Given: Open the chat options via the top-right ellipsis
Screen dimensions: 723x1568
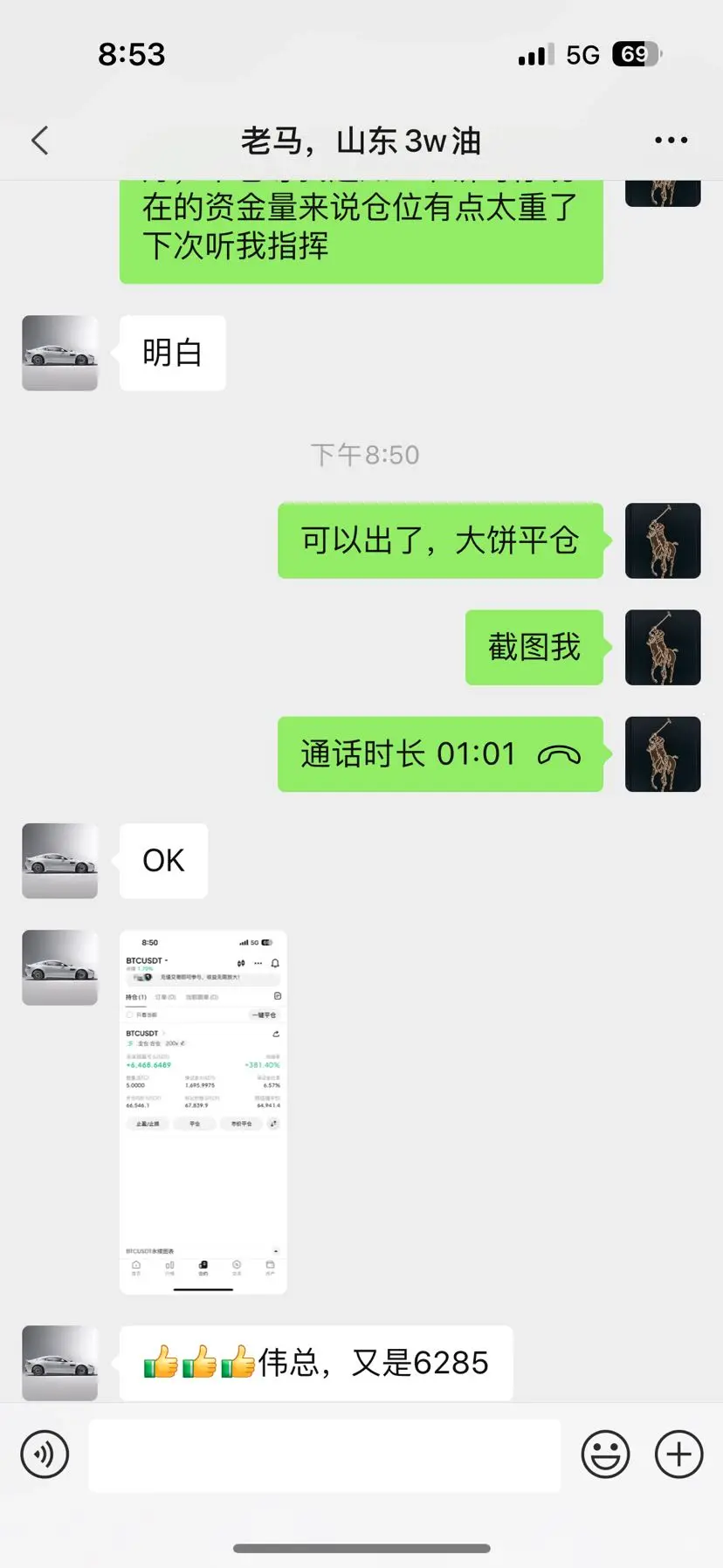Looking at the screenshot, I should (x=671, y=140).
